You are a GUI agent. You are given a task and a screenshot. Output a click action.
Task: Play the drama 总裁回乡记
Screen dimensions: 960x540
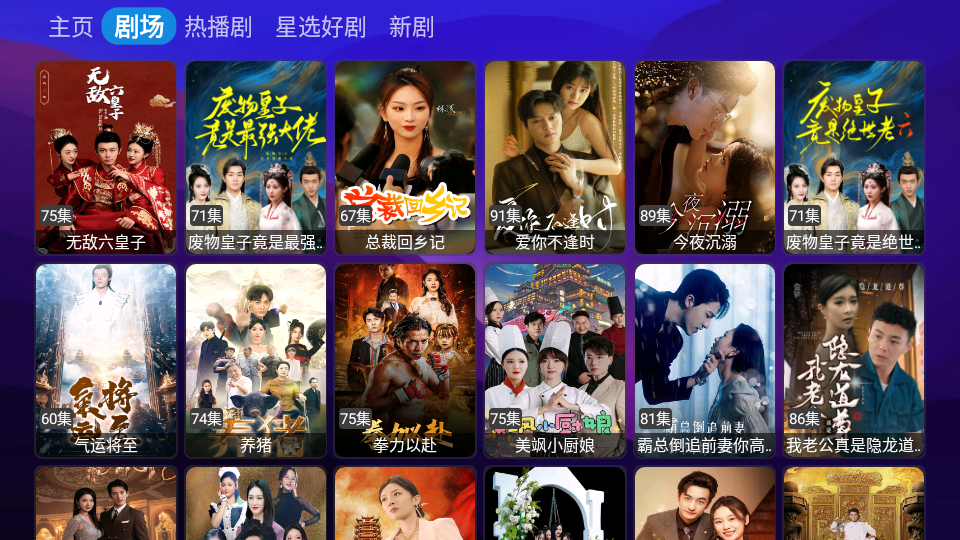(x=405, y=157)
